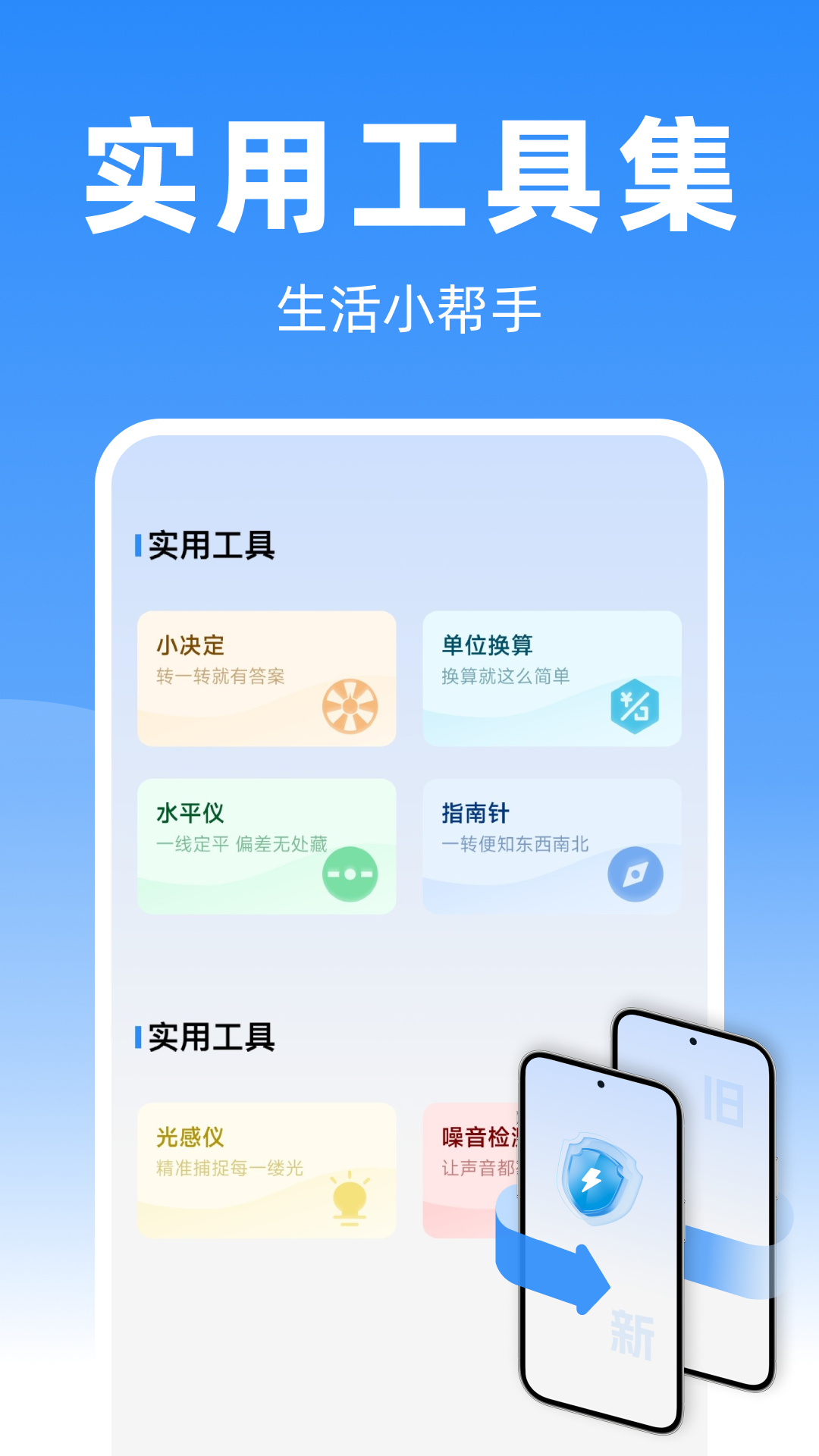Click the 生活小帮手 subtitle text
The height and width of the screenshot is (1456, 819).
coord(409,305)
